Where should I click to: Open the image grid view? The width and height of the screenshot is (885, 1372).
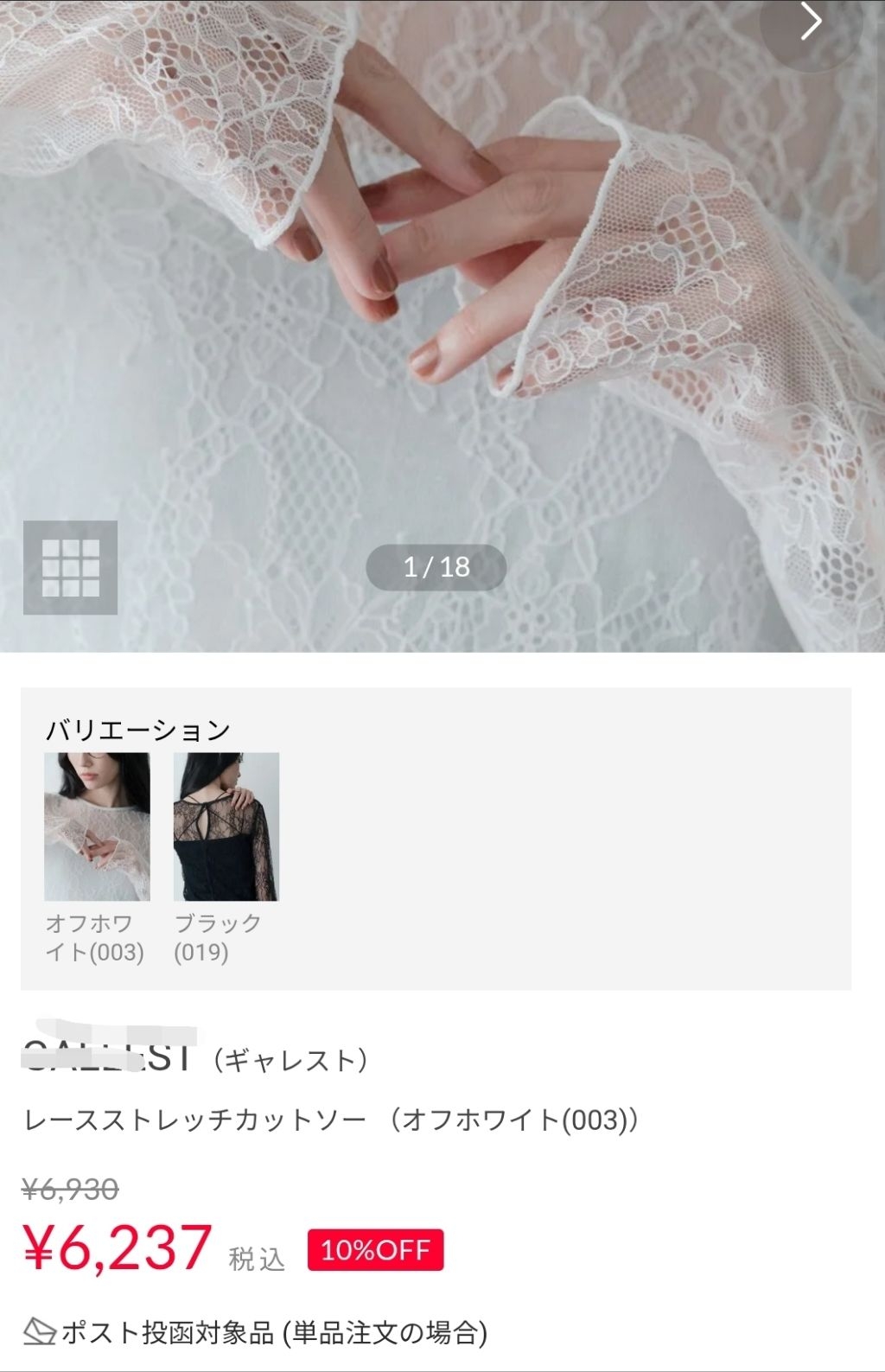click(x=70, y=567)
